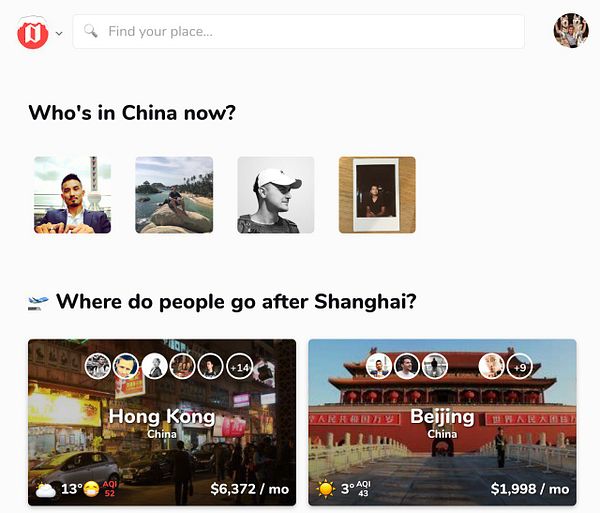This screenshot has width=600, height=513.
Task: Open the Beijing city card
Action: coord(442,440)
